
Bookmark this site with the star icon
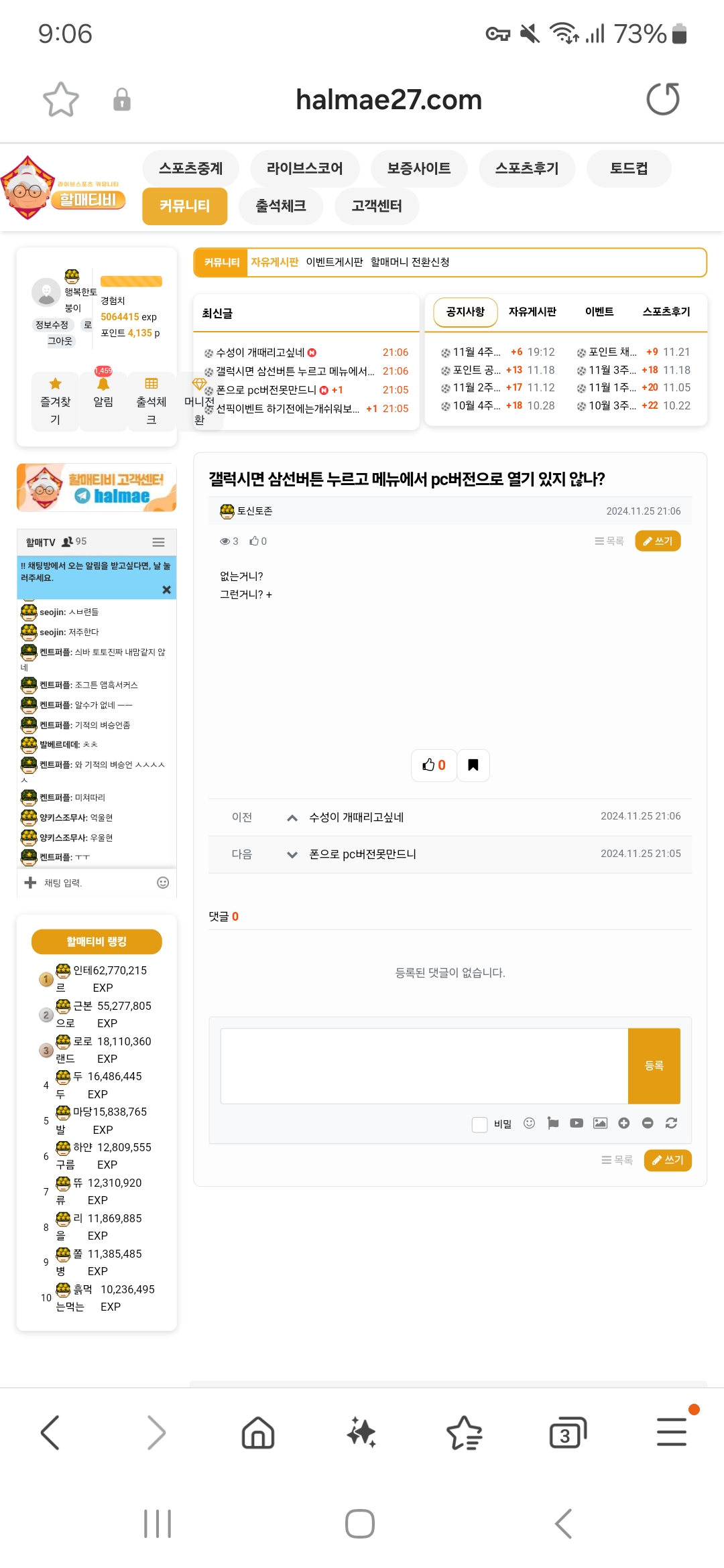(61, 99)
